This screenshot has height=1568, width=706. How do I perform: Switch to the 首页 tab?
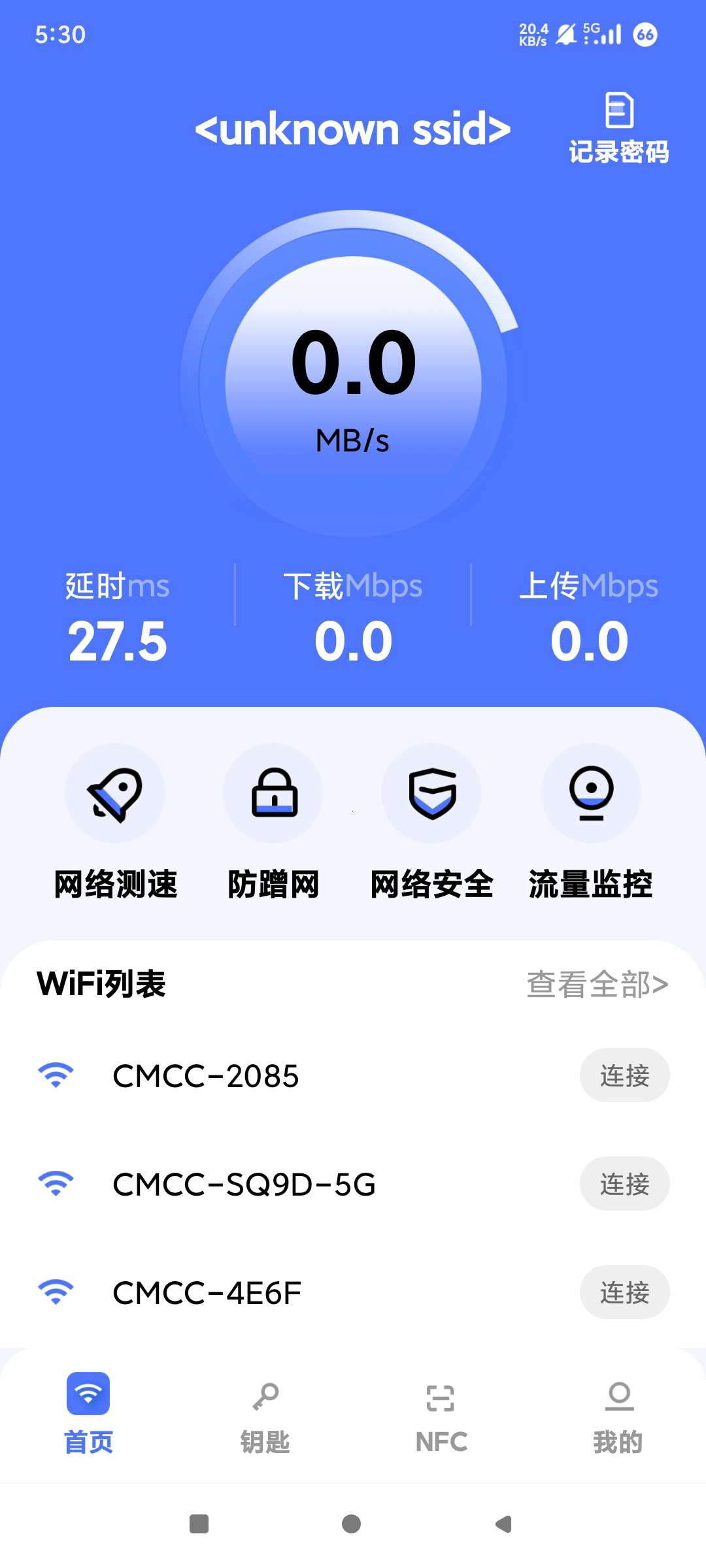(88, 1414)
